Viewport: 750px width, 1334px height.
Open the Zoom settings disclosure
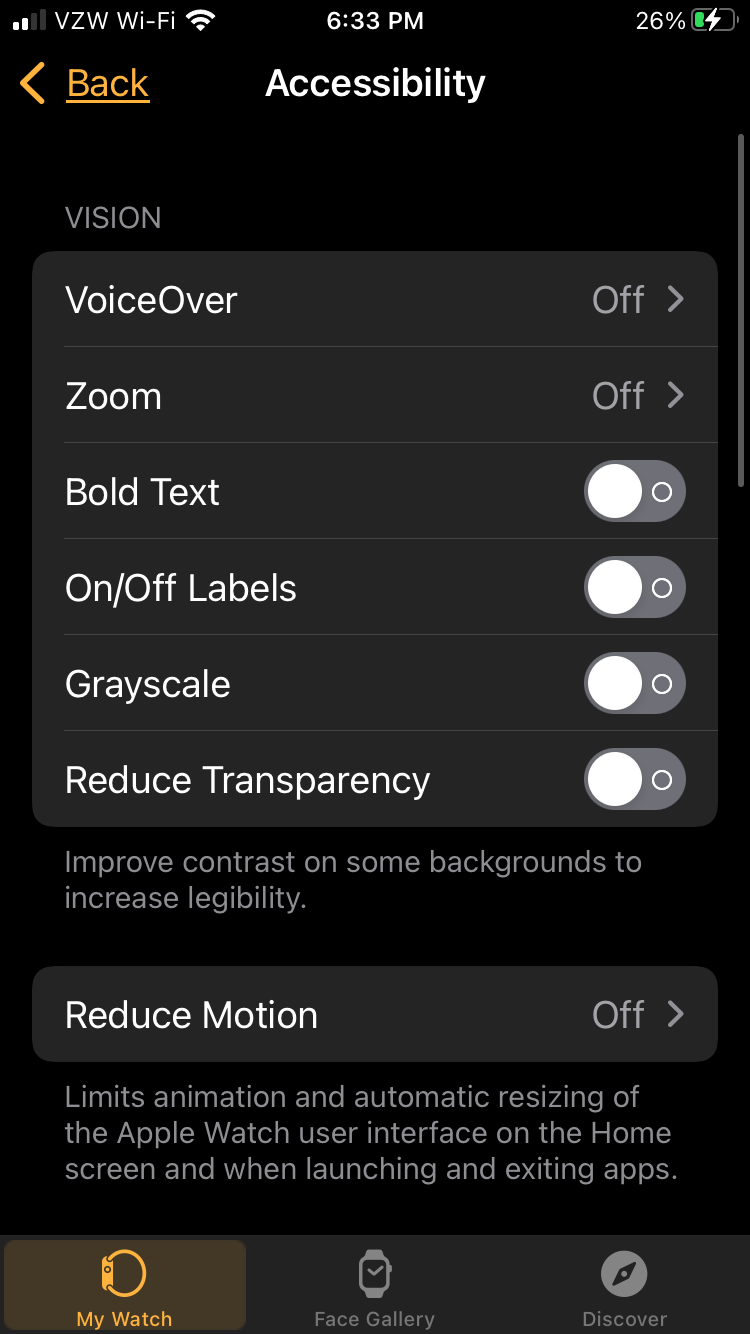(x=676, y=395)
